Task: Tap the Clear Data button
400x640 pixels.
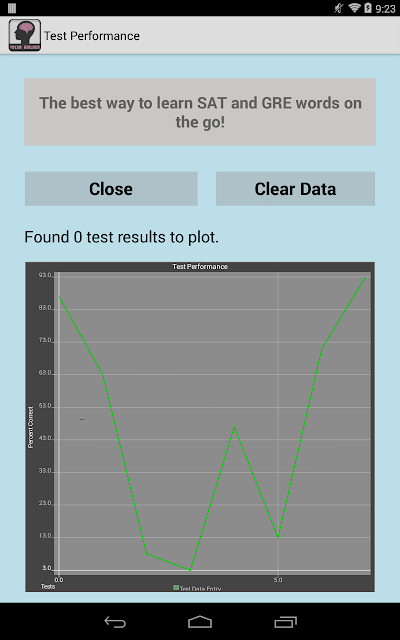Action: click(295, 189)
